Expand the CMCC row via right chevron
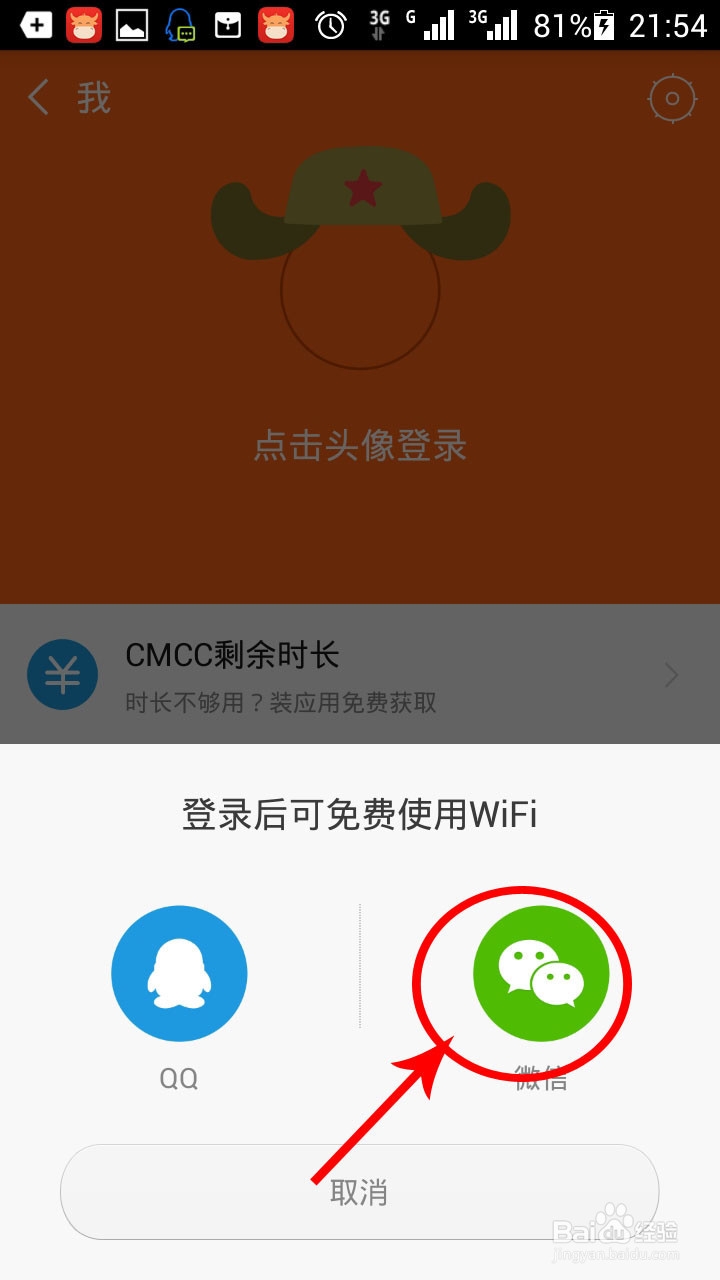This screenshot has height=1280, width=720. coord(670,675)
